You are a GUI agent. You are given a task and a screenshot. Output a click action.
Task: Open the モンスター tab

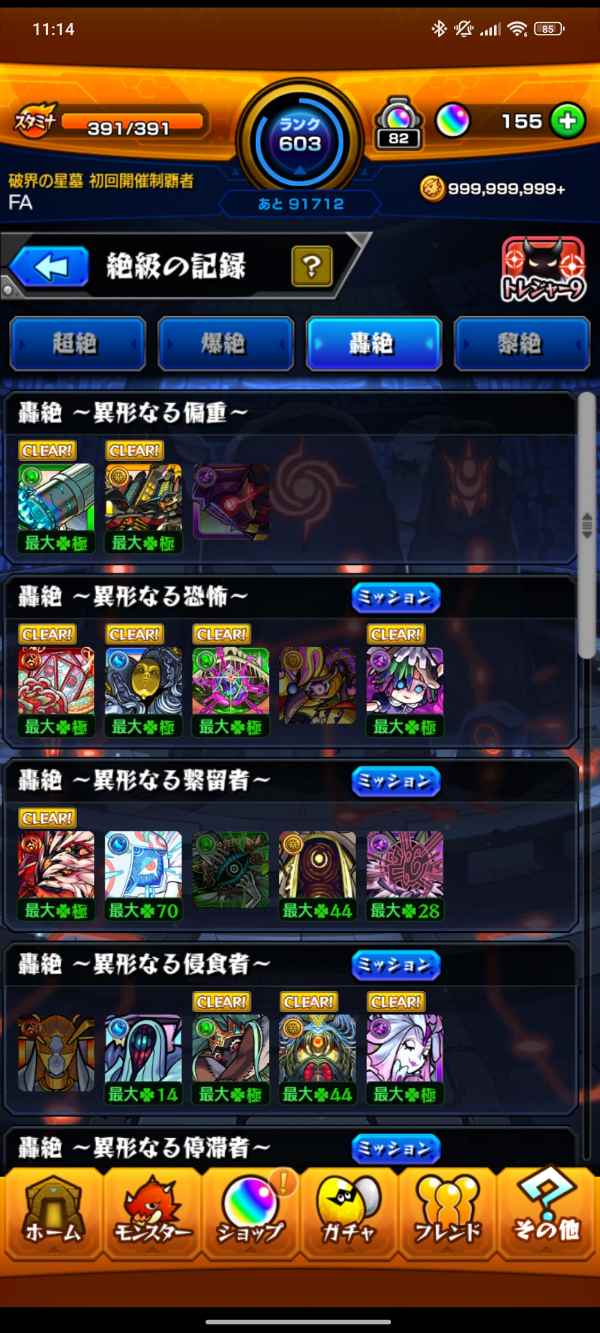(150, 1212)
